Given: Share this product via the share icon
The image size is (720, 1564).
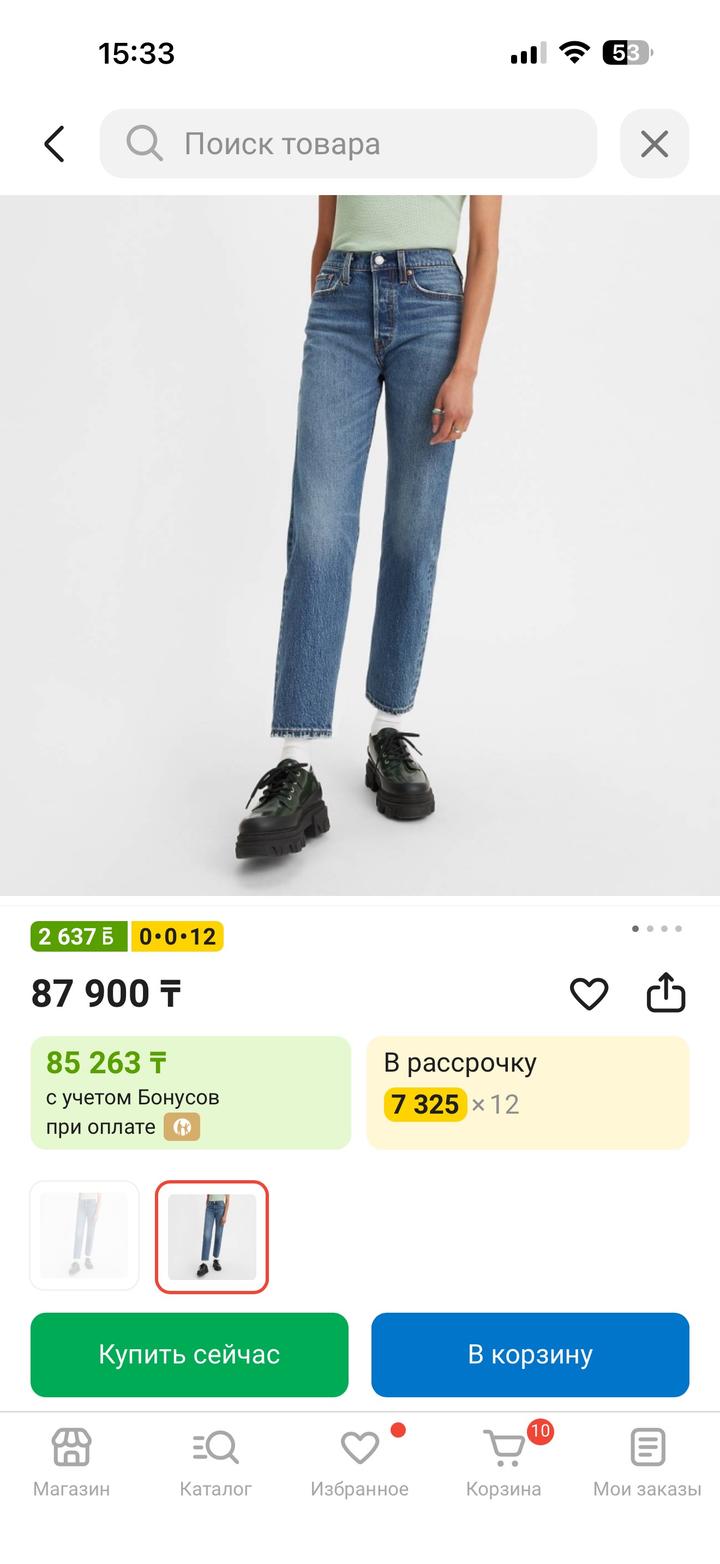Looking at the screenshot, I should pos(666,994).
